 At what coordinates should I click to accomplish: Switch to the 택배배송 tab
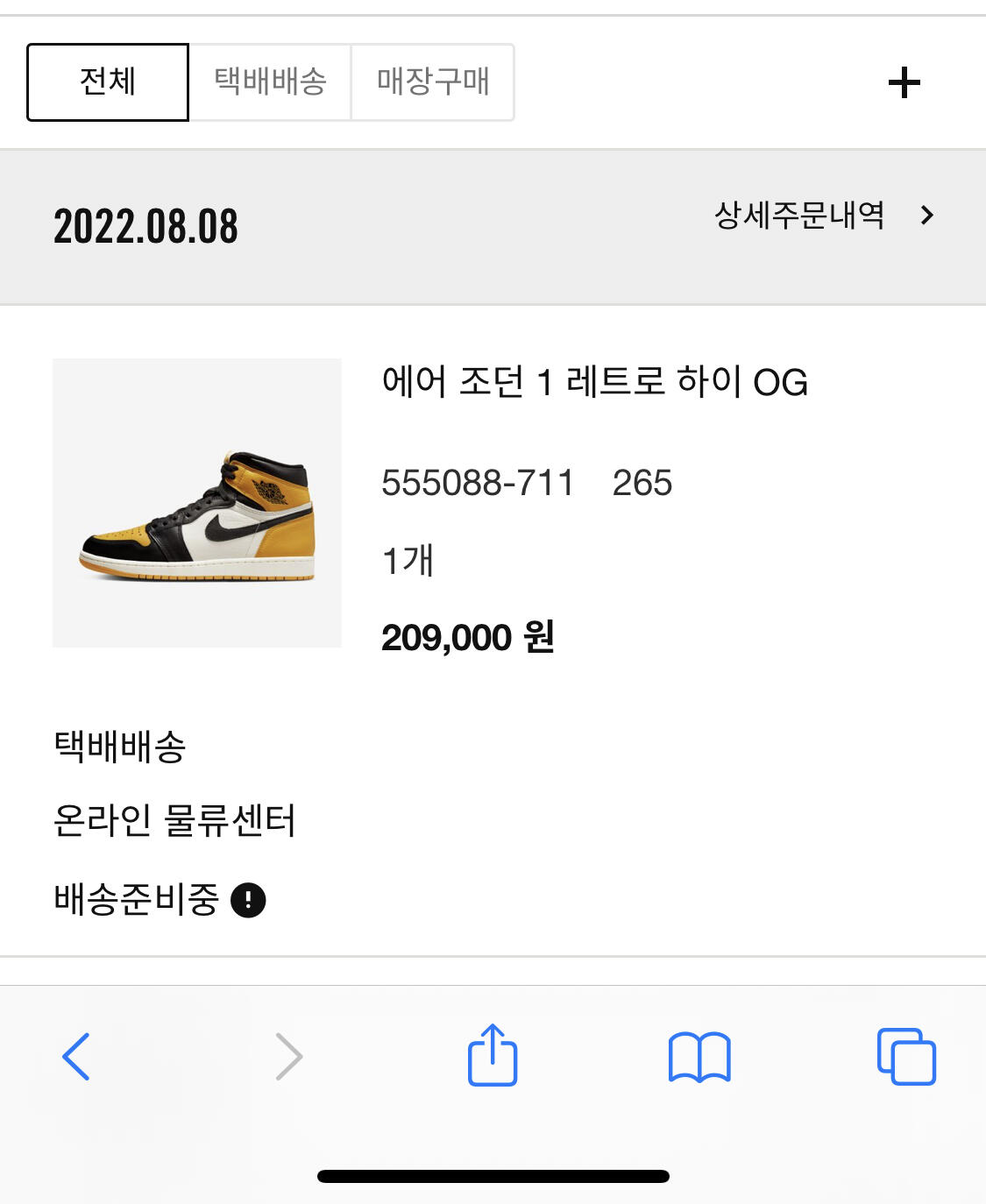tap(270, 82)
